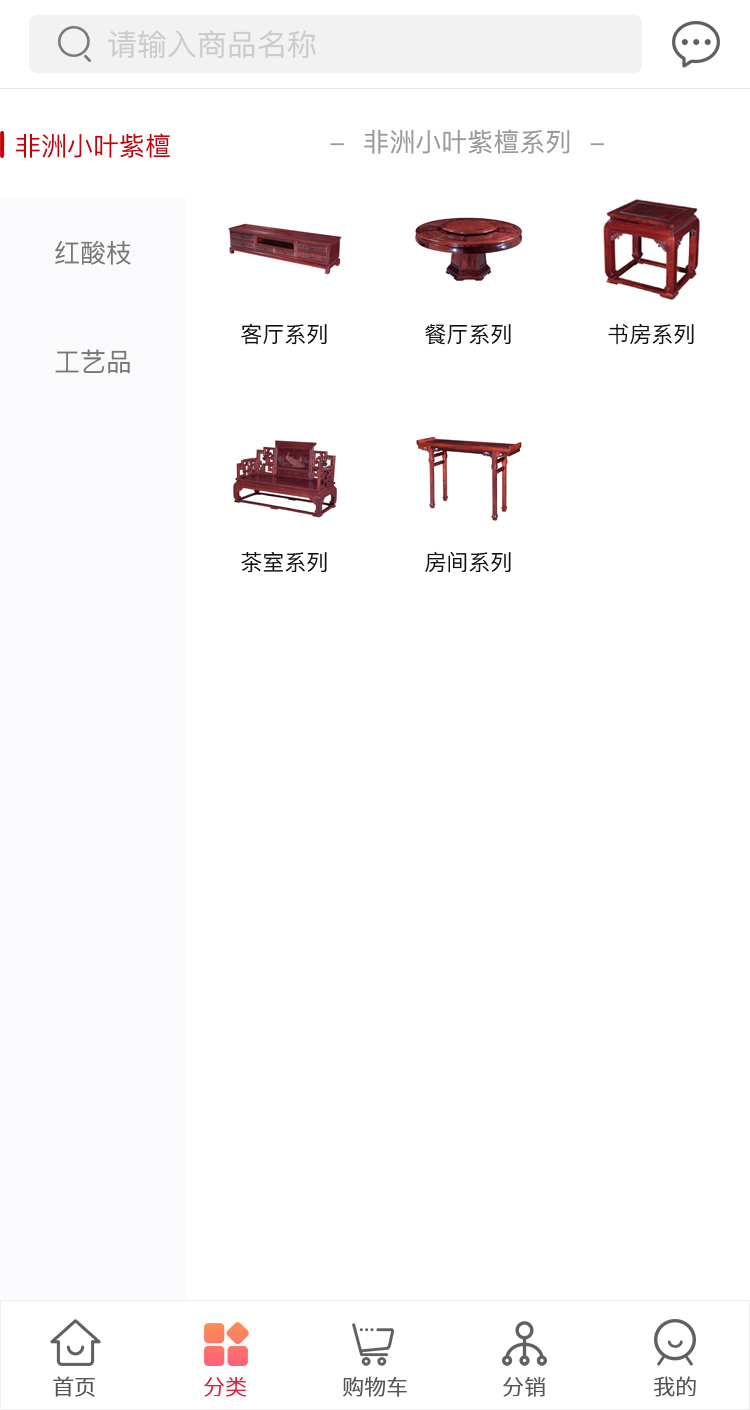Open the 餐厅系列 furniture tile

coord(468,273)
